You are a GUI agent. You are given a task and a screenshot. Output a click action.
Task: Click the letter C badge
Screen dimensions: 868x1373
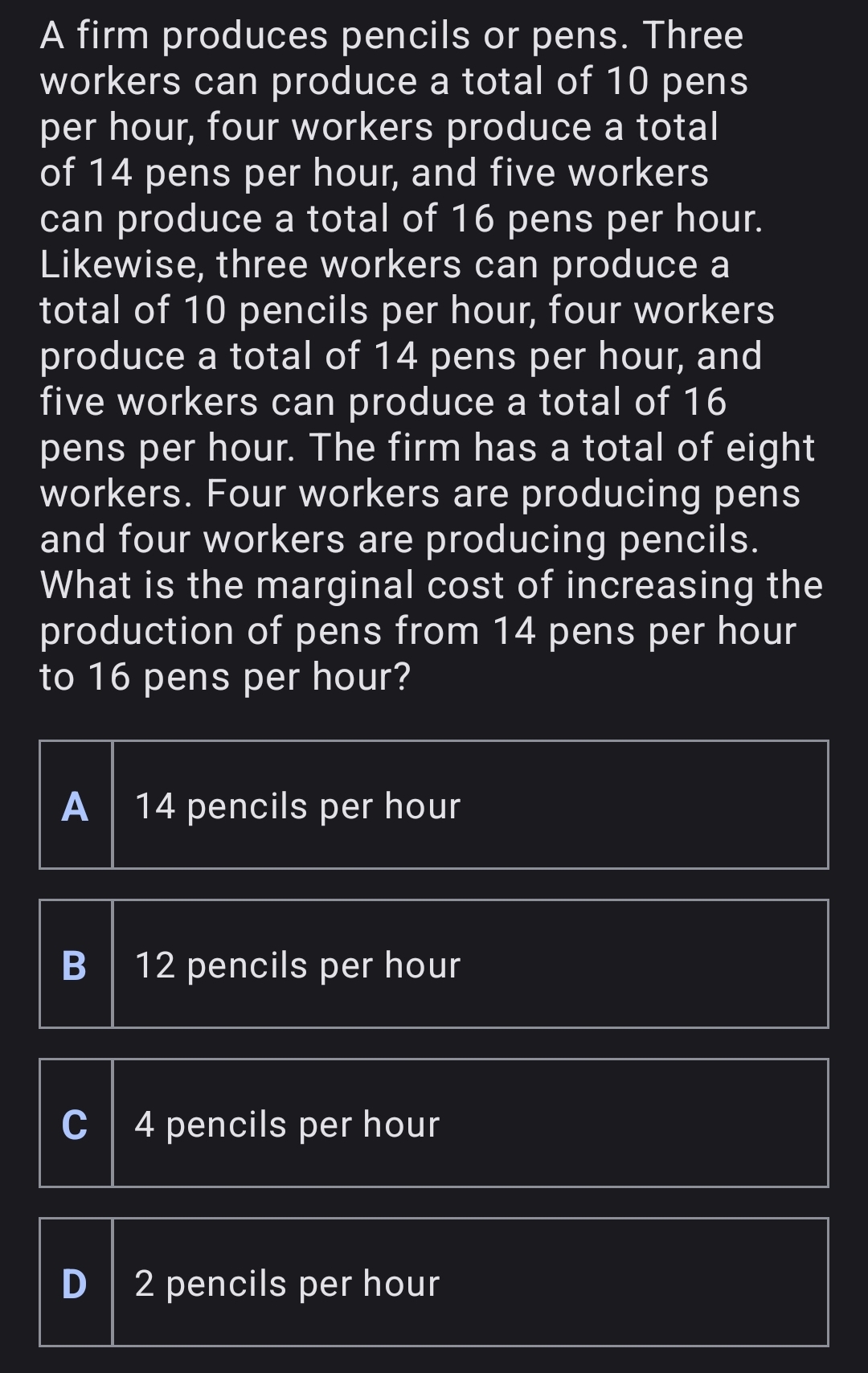click(x=76, y=1123)
